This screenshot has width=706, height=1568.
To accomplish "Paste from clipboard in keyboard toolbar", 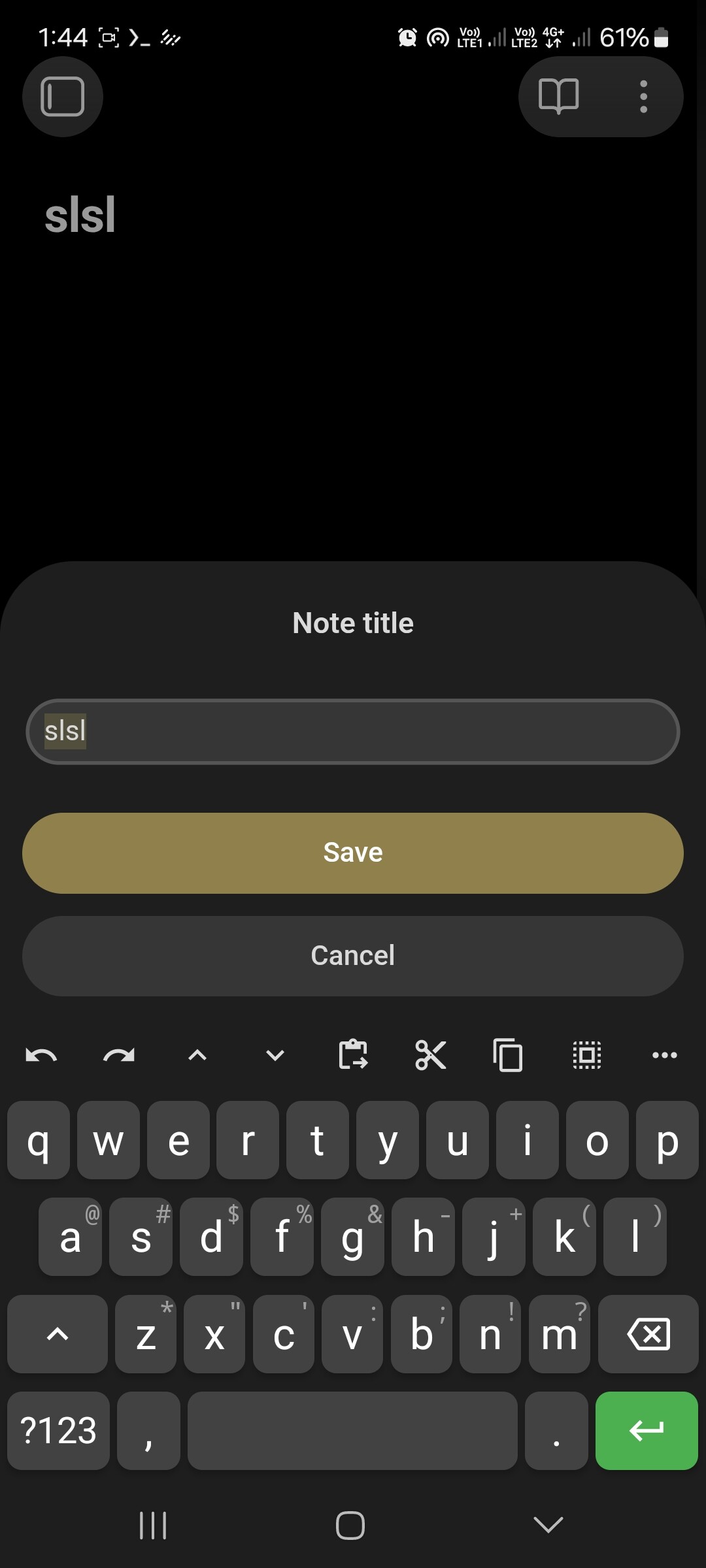I will click(353, 1055).
